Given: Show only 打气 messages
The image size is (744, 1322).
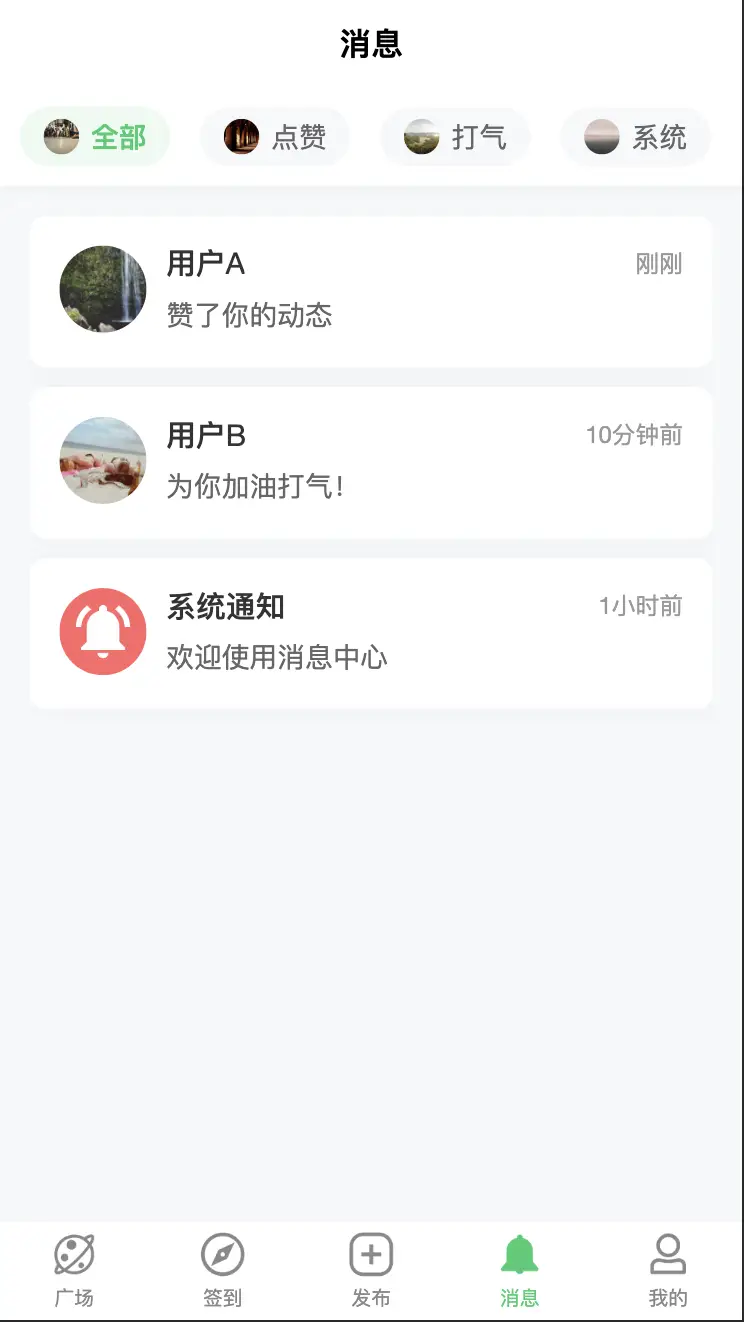Looking at the screenshot, I should point(455,137).
